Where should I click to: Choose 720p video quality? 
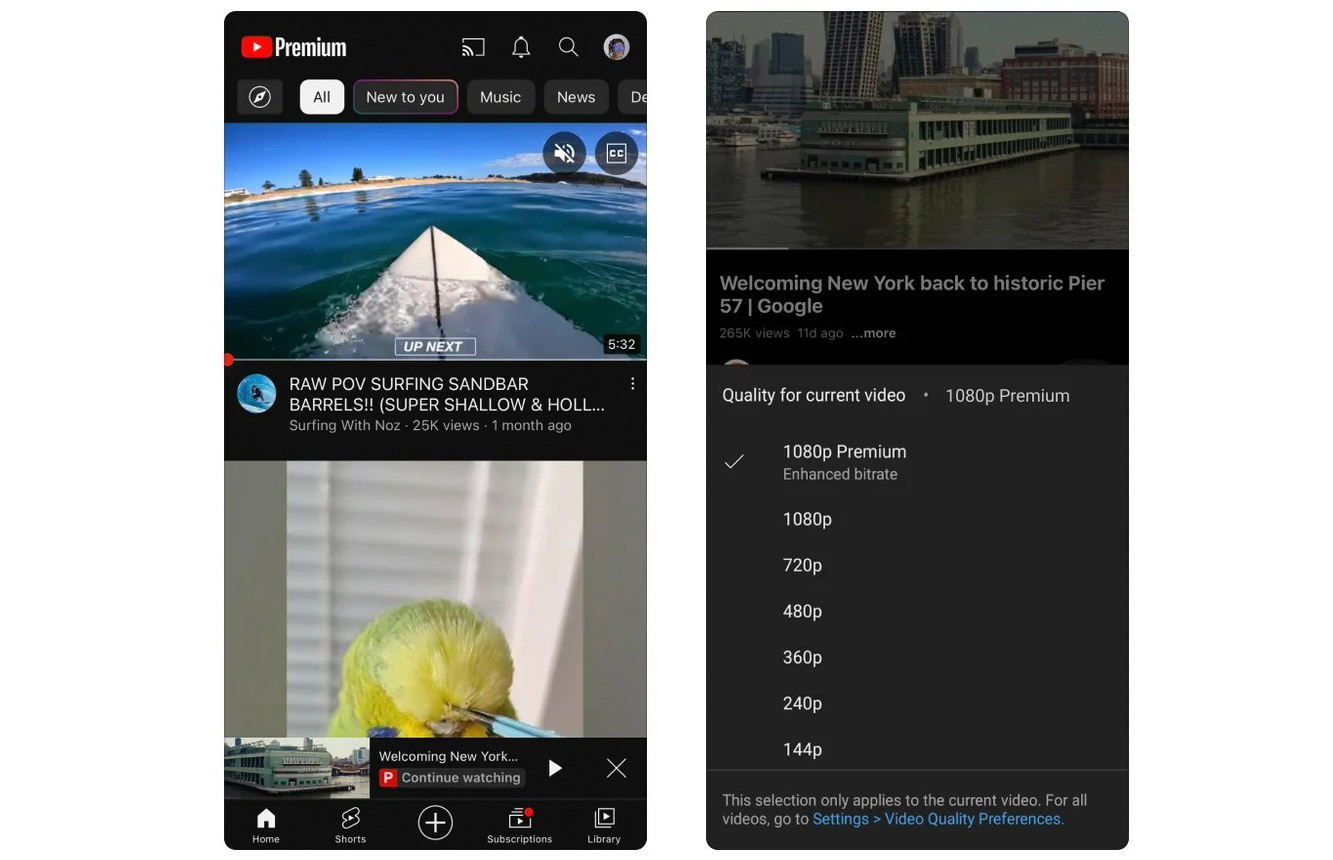[802, 565]
